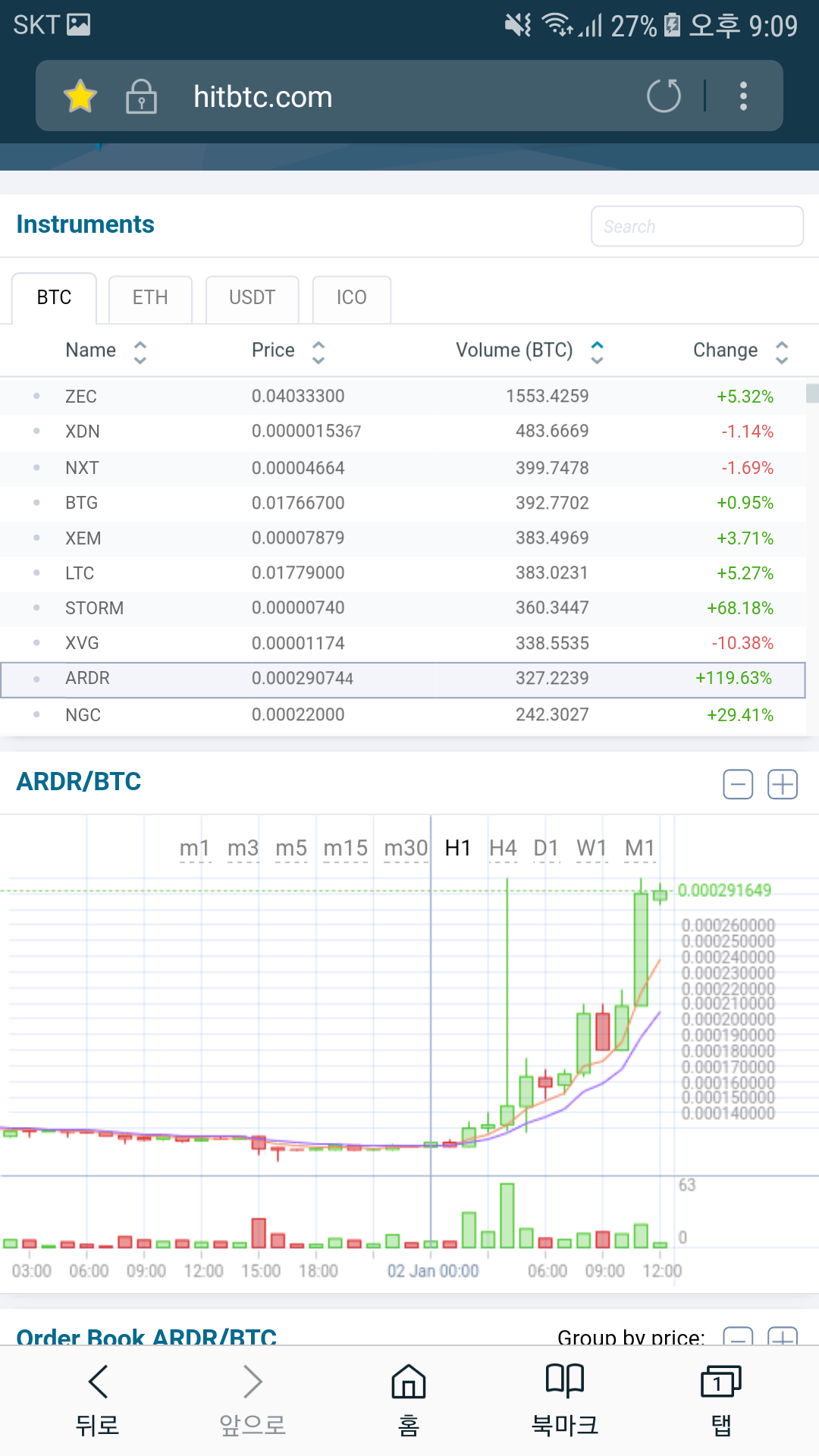Reload the hitbtc.com page
This screenshot has height=1456, width=819.
pyautogui.click(x=664, y=96)
